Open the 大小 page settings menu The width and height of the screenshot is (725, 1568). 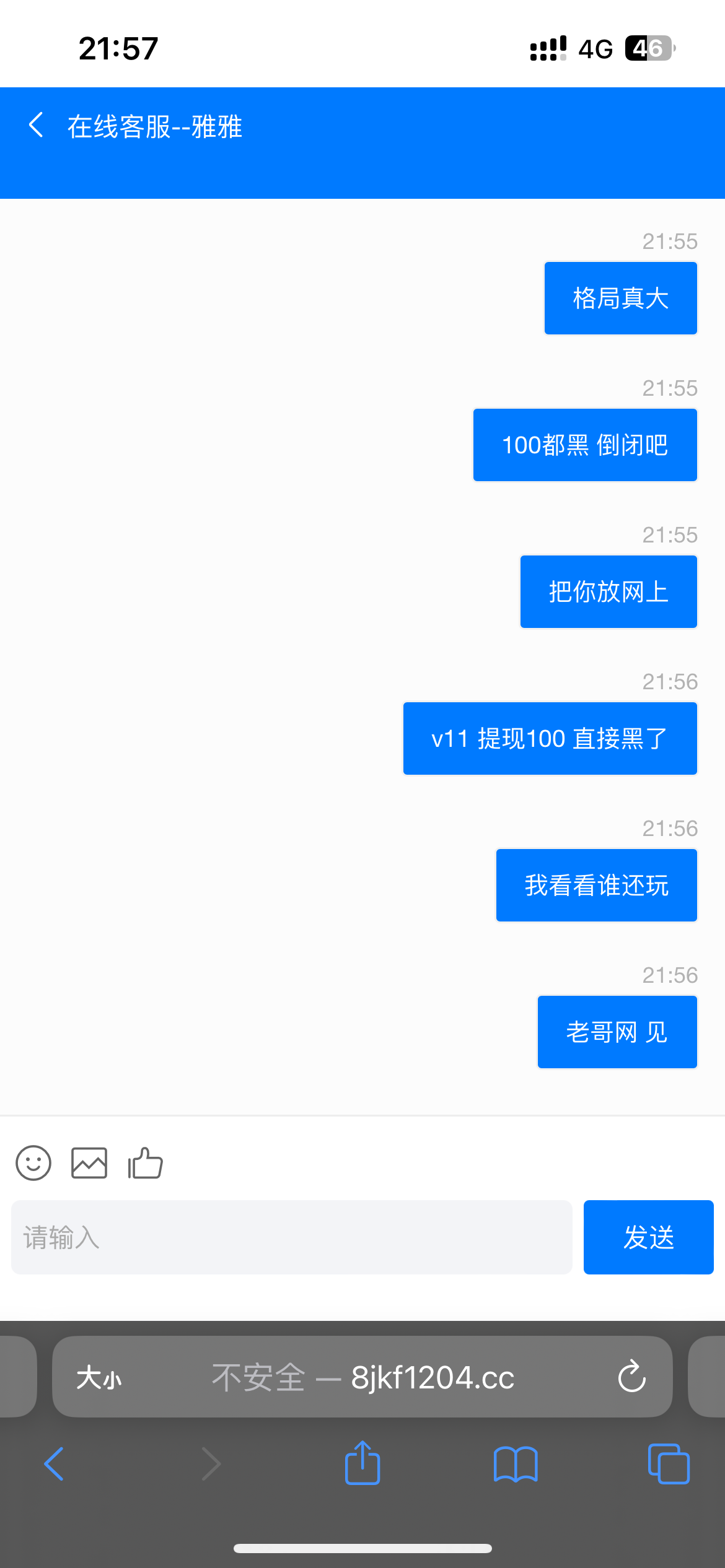pos(99,1377)
